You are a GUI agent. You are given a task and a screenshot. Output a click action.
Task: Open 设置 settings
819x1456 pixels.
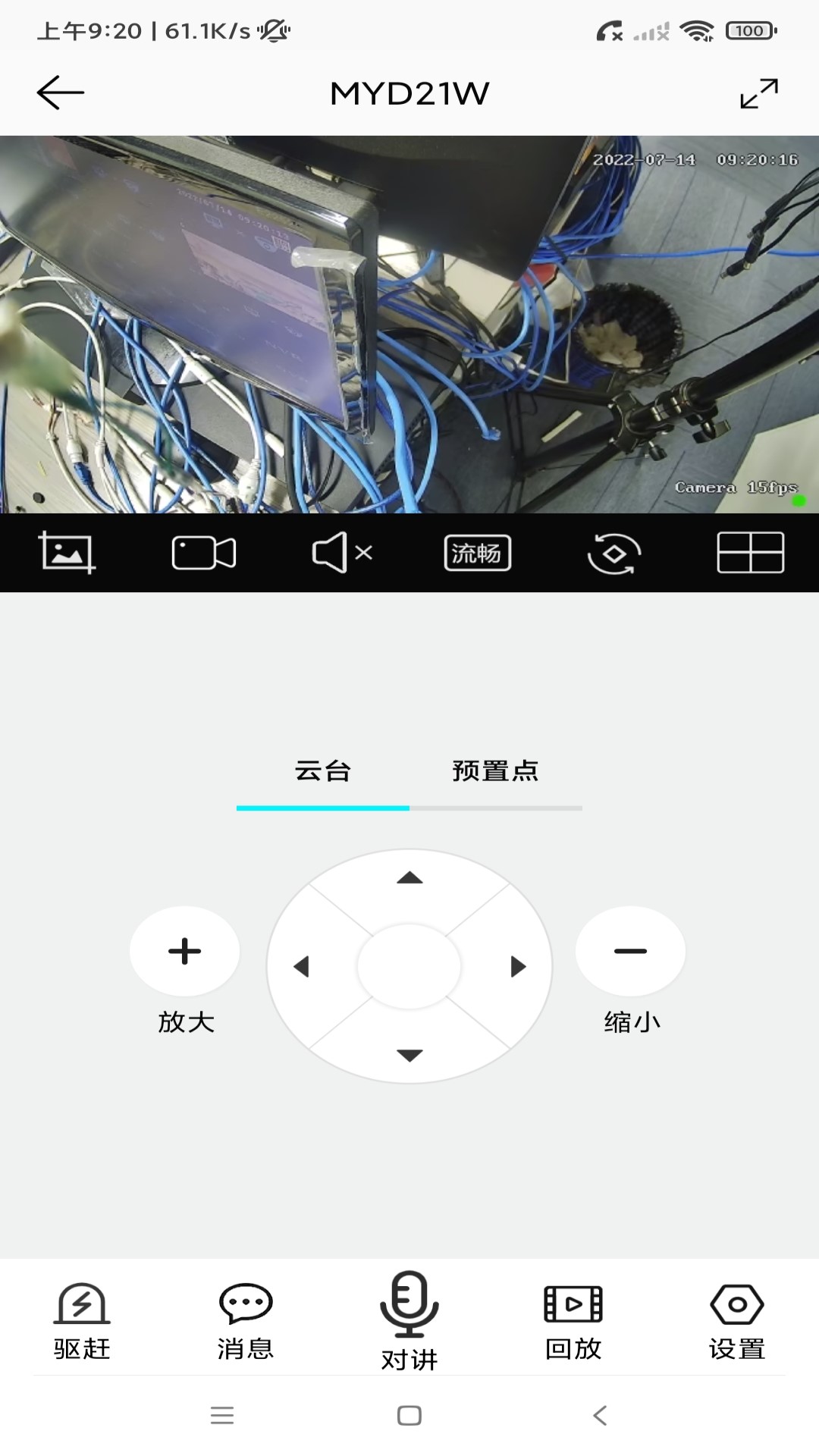click(x=737, y=1320)
